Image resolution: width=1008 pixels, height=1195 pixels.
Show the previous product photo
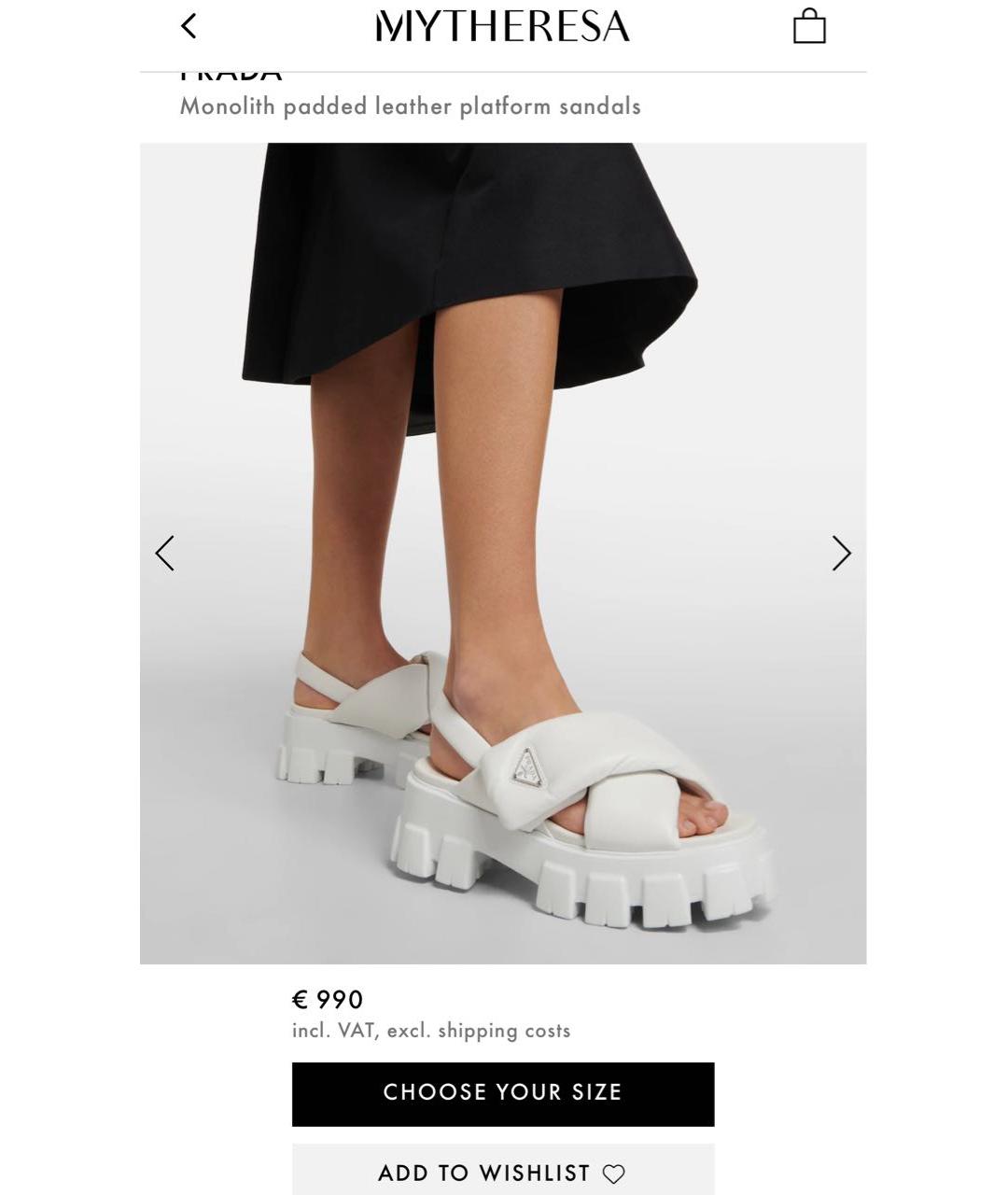(x=165, y=554)
